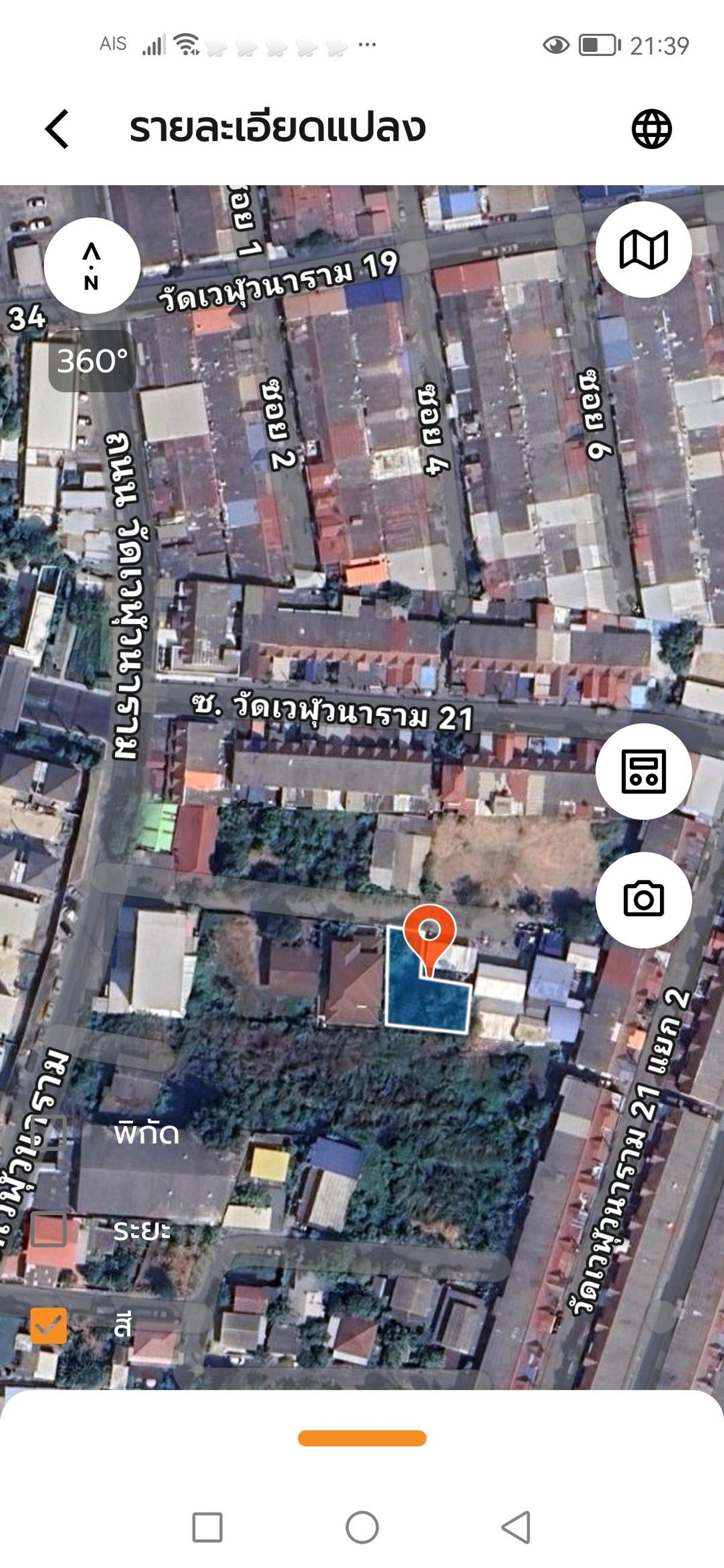This screenshot has height=1568, width=724.
Task: Go back using the header arrow
Action: coord(57,129)
